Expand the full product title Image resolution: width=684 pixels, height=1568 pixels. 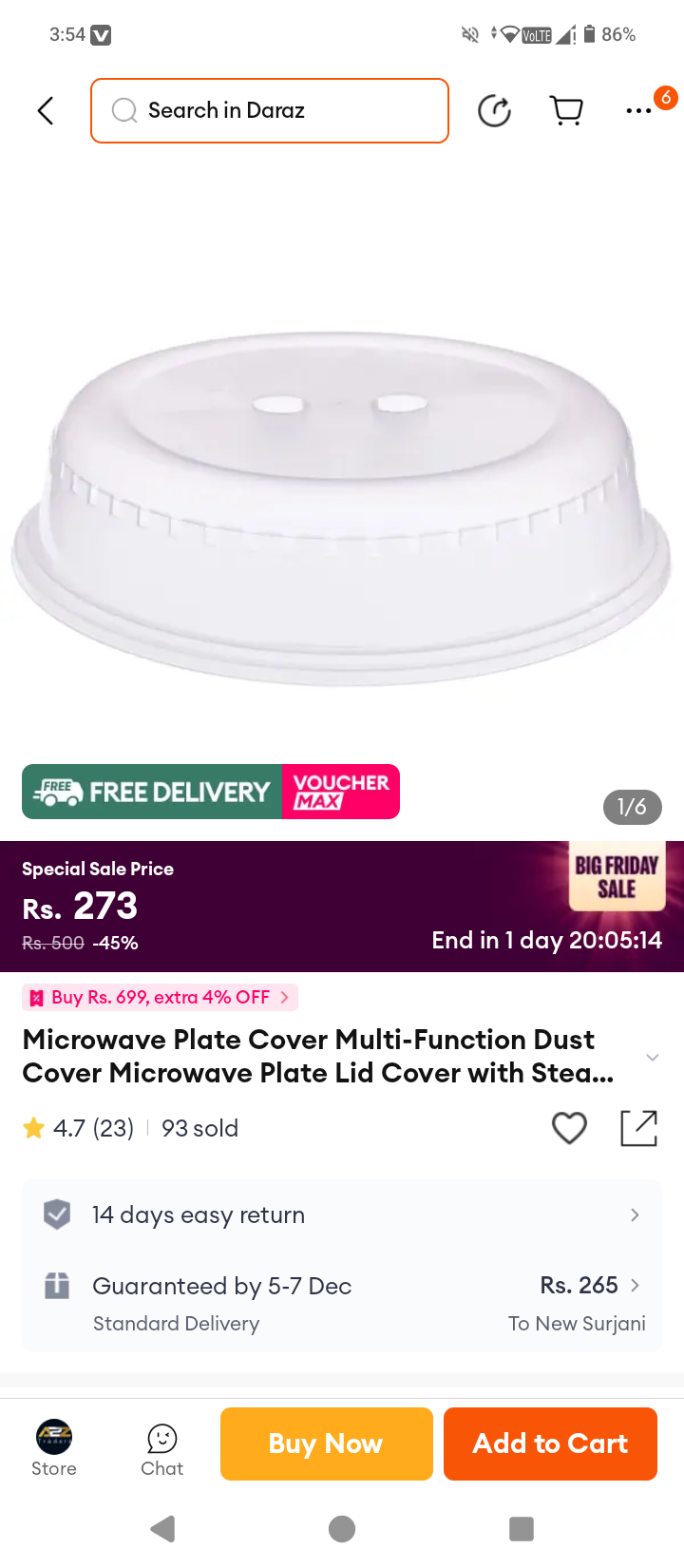(x=652, y=1057)
